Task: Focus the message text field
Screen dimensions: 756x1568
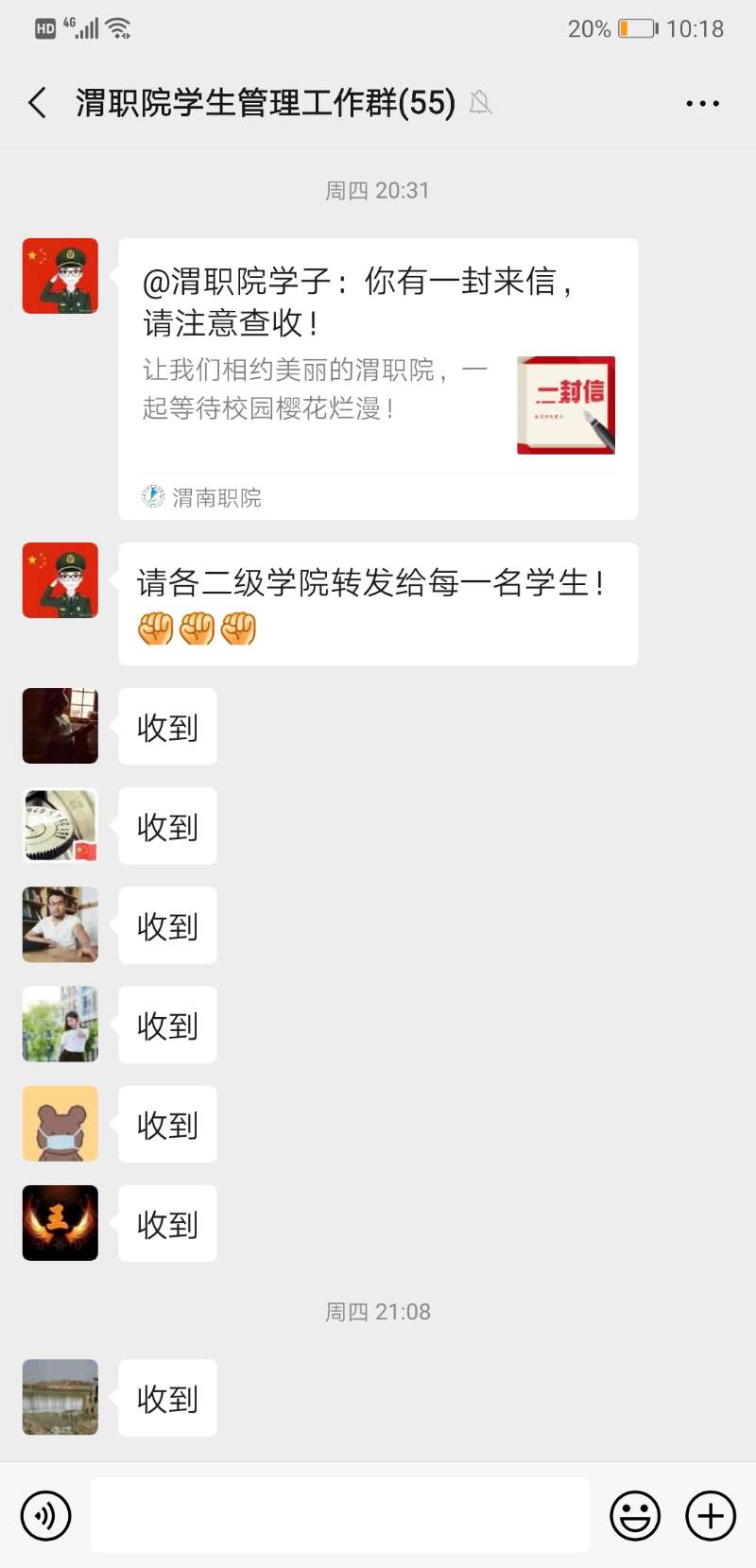Action: 340,1516
